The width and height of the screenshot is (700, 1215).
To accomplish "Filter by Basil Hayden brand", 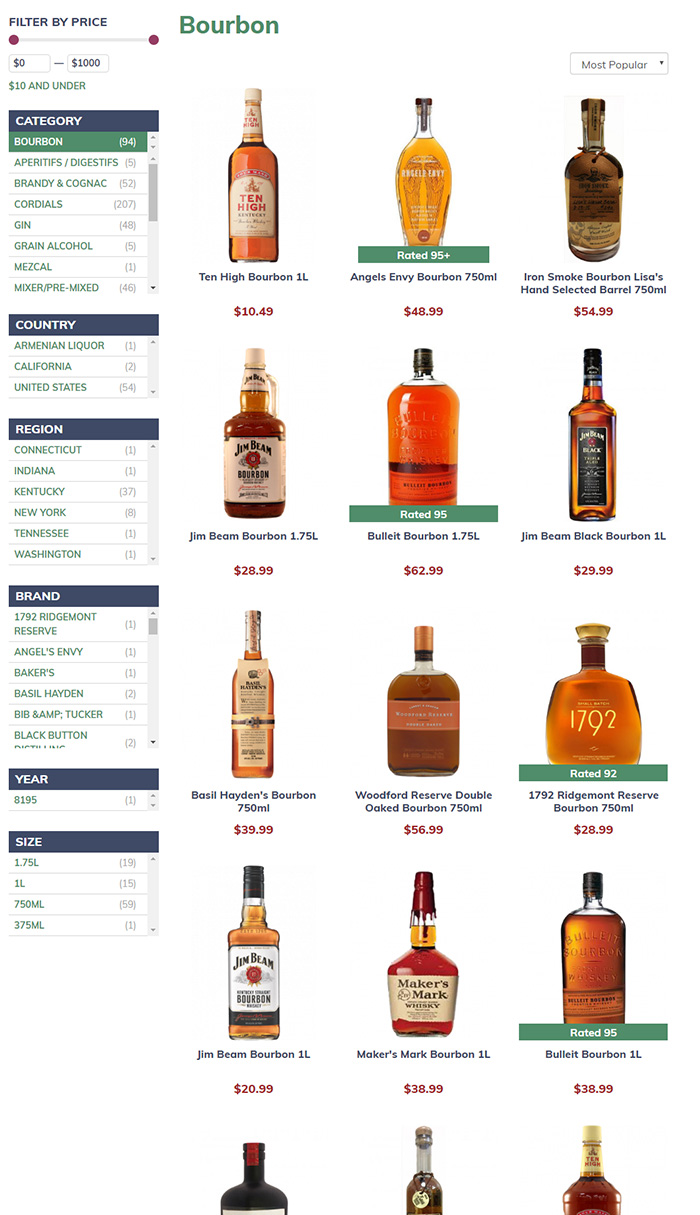I will [48, 694].
